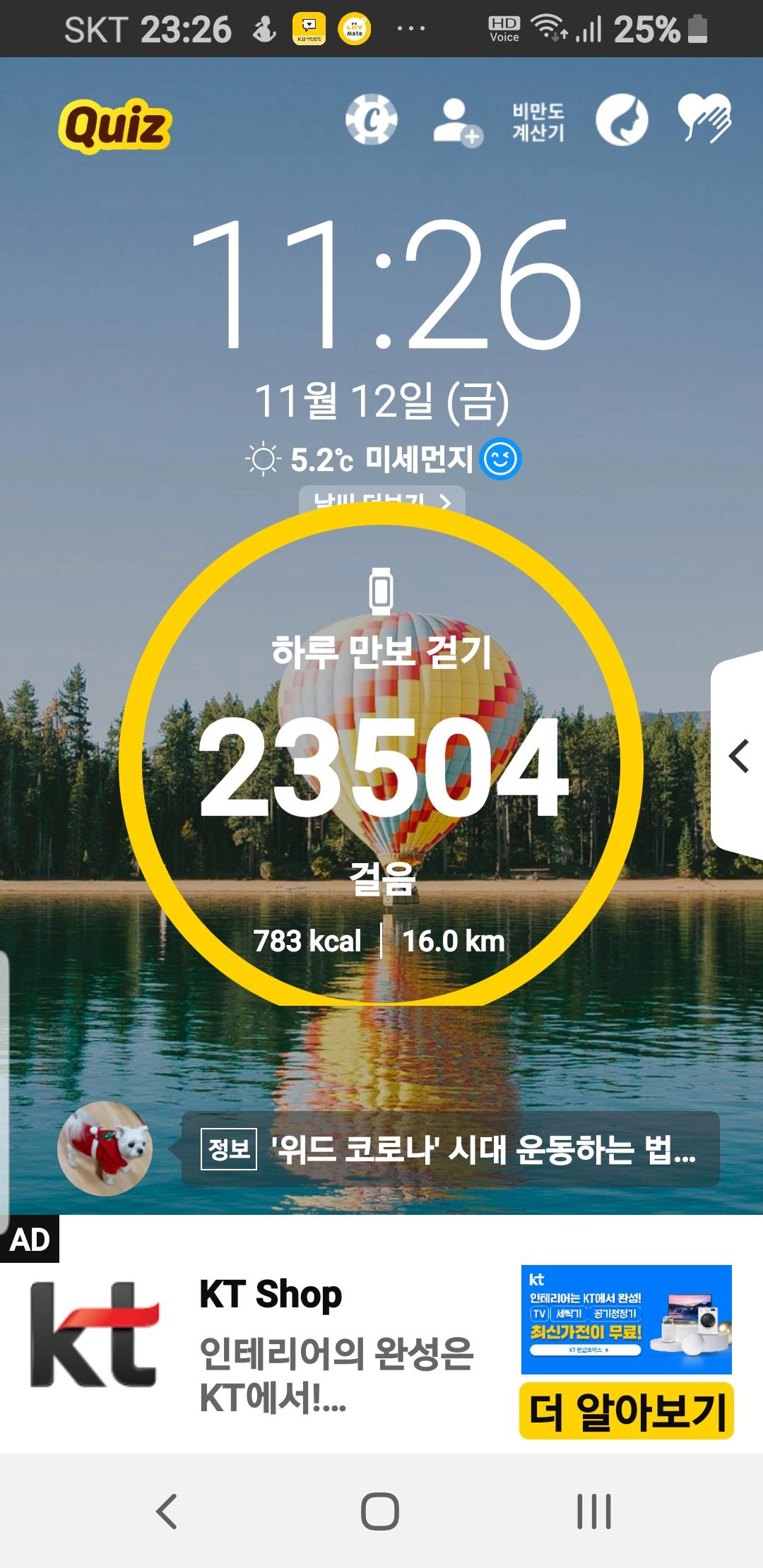Tap the add friend icon
The width and height of the screenshot is (763, 1568).
click(457, 121)
